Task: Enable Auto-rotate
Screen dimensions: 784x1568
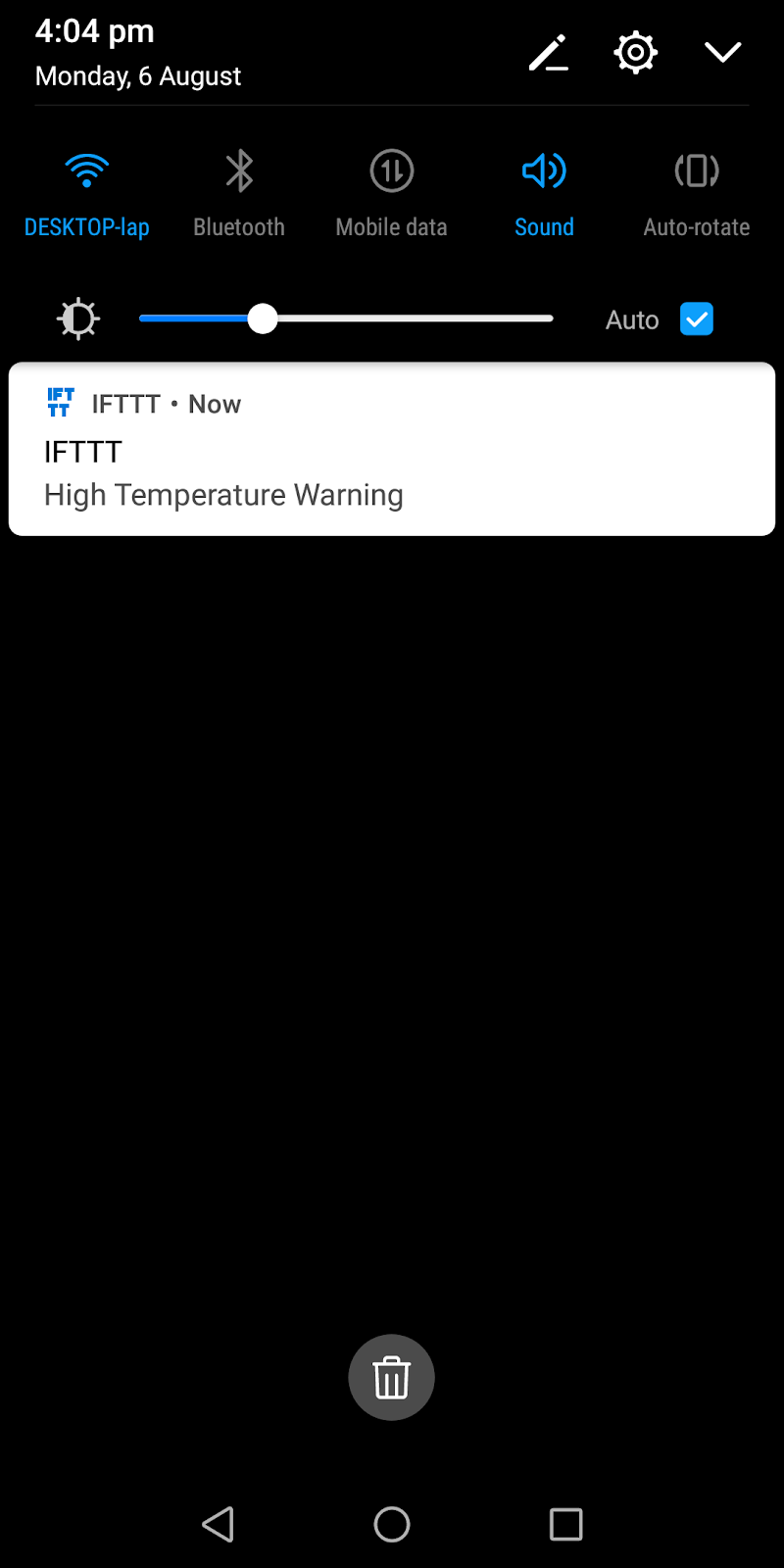Action: coord(696,172)
